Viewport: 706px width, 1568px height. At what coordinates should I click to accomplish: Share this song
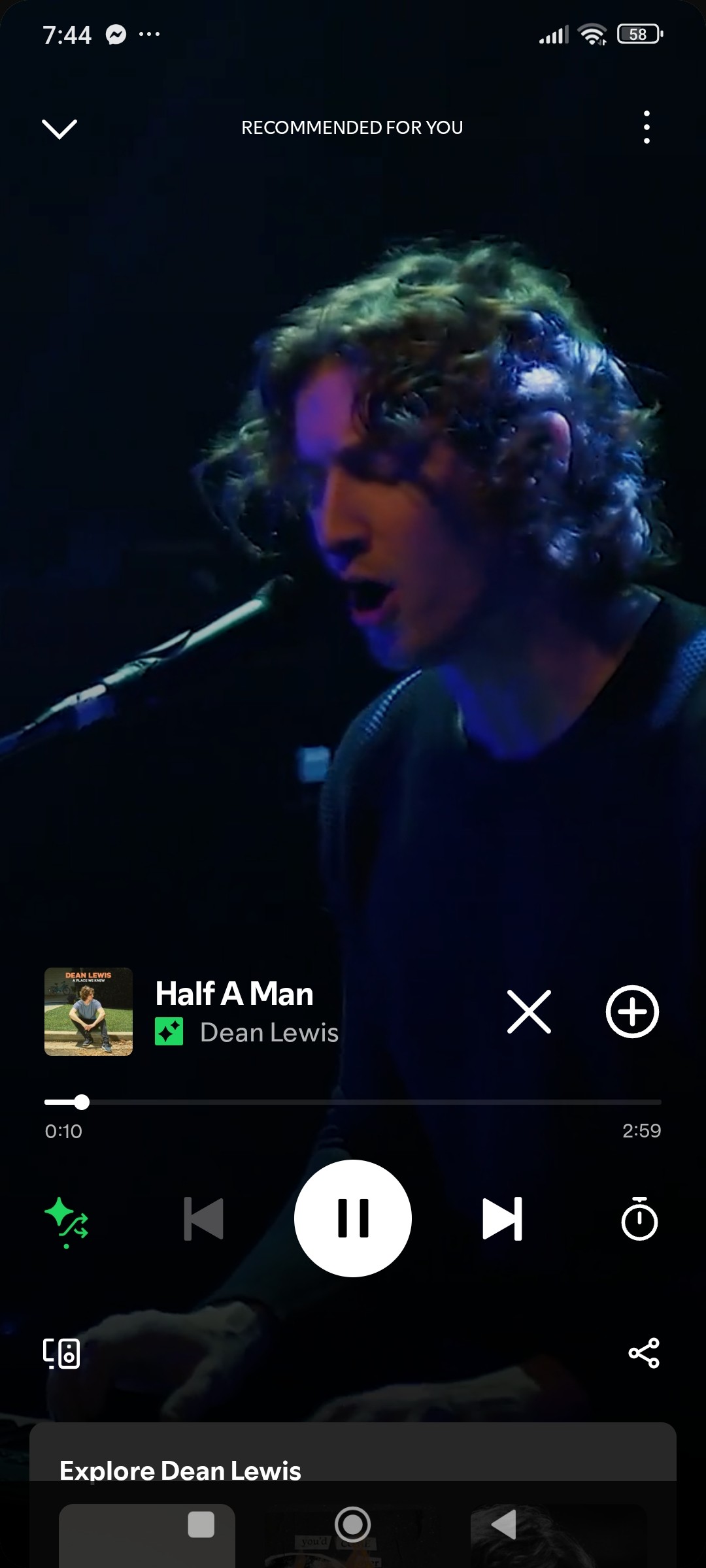pos(644,1353)
